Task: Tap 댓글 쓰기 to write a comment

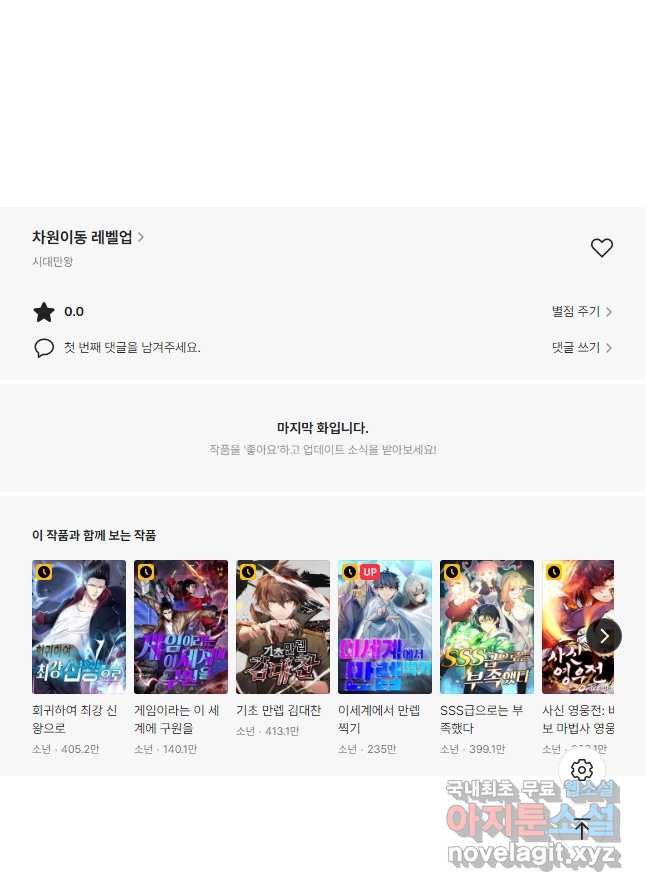Action: [581, 348]
